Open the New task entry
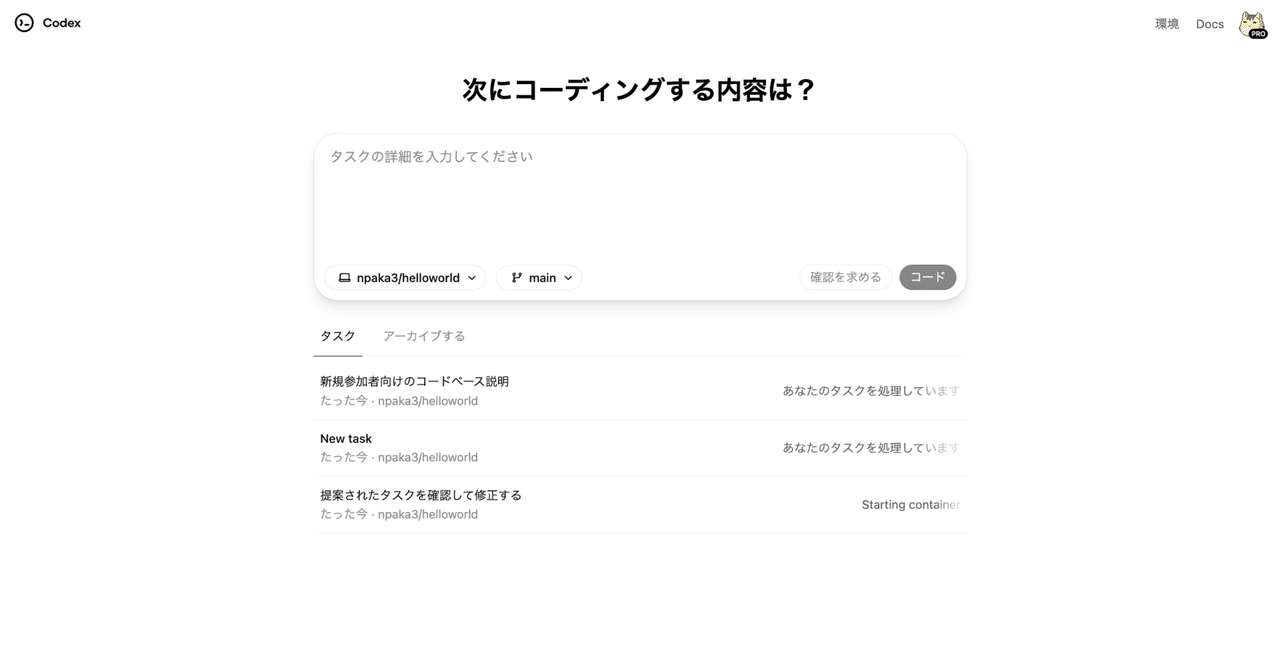This screenshot has width=1280, height=670. (x=346, y=438)
